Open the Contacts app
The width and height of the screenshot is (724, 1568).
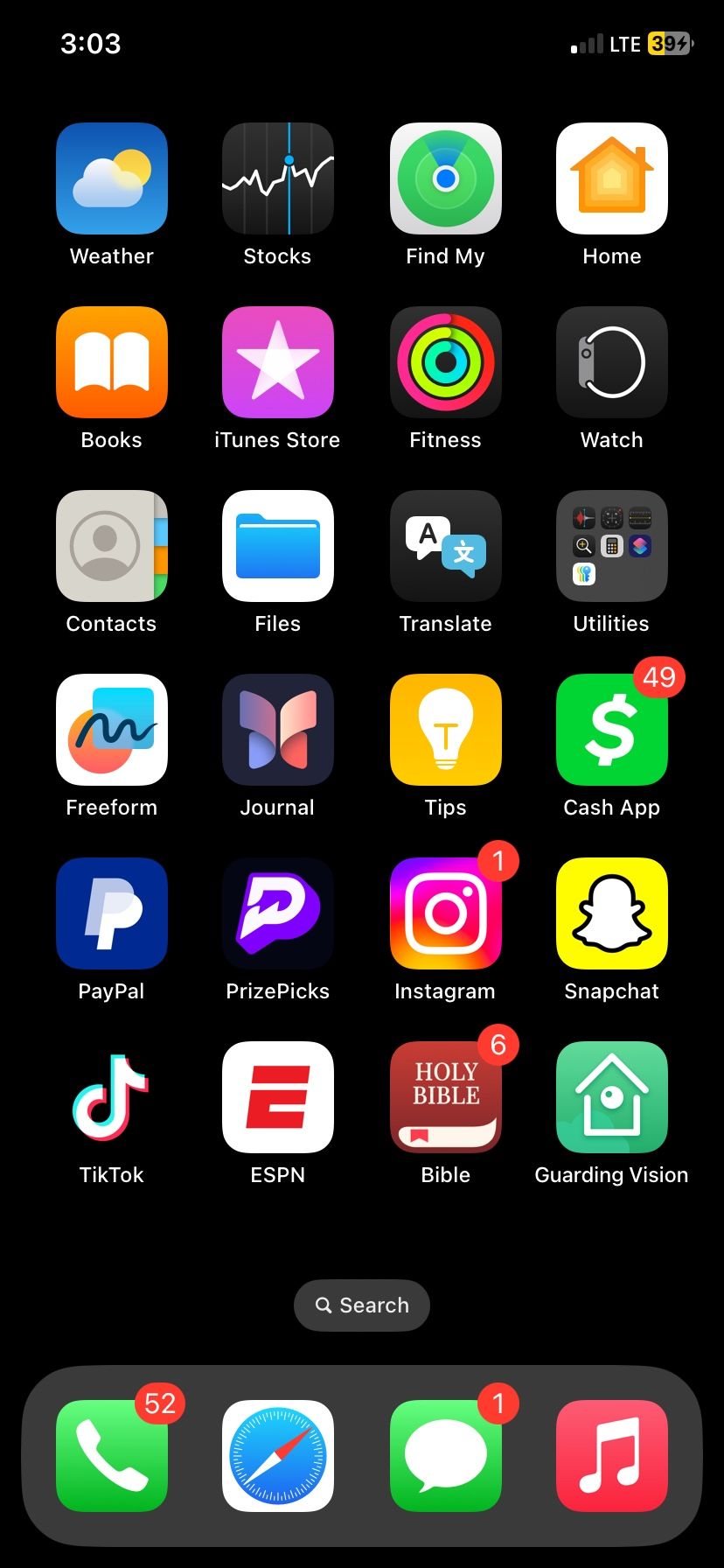[111, 546]
